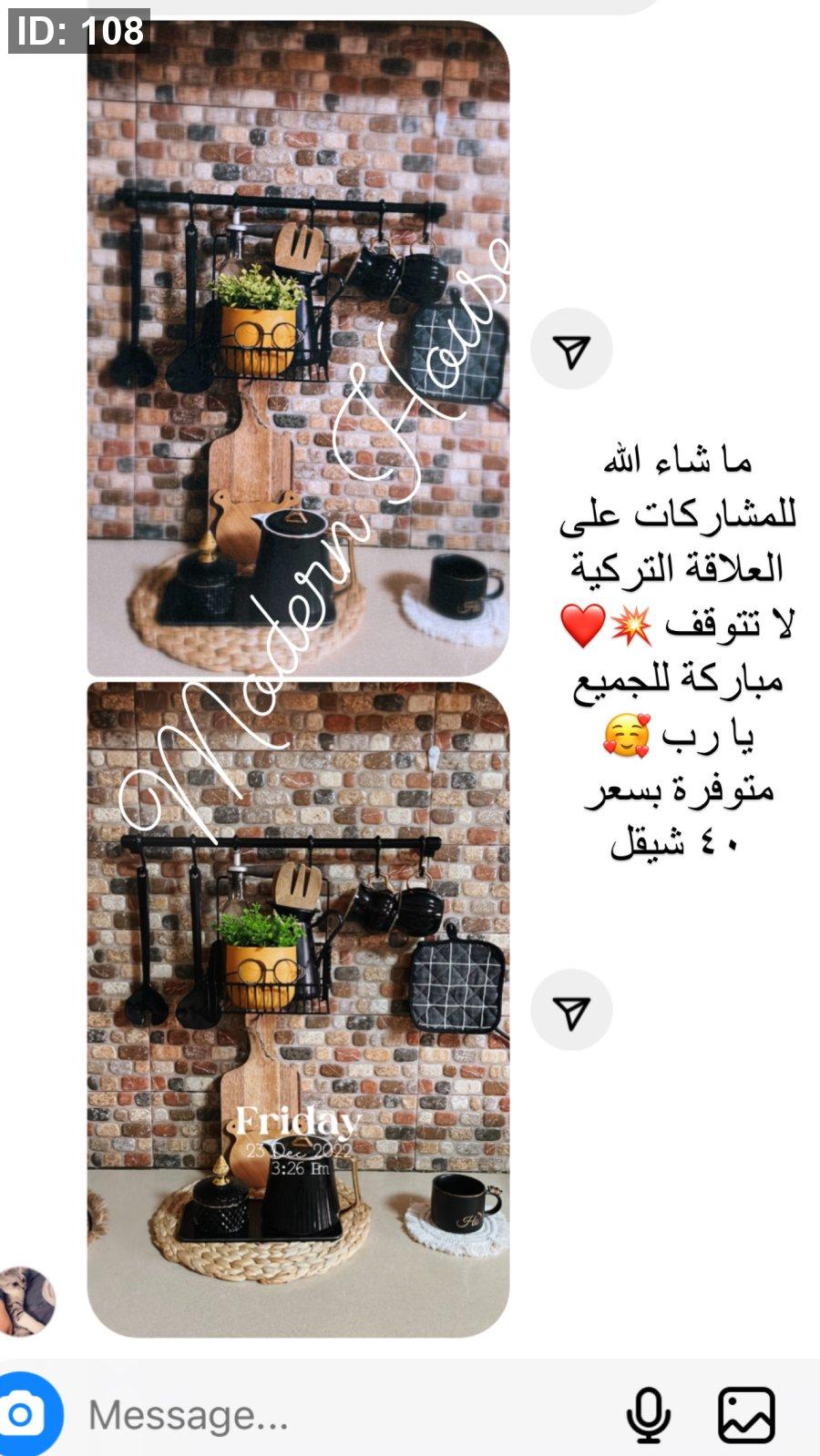Image resolution: width=820 pixels, height=1456 pixels.
Task: Open the sender's profile avatar
Action: (x=27, y=1301)
